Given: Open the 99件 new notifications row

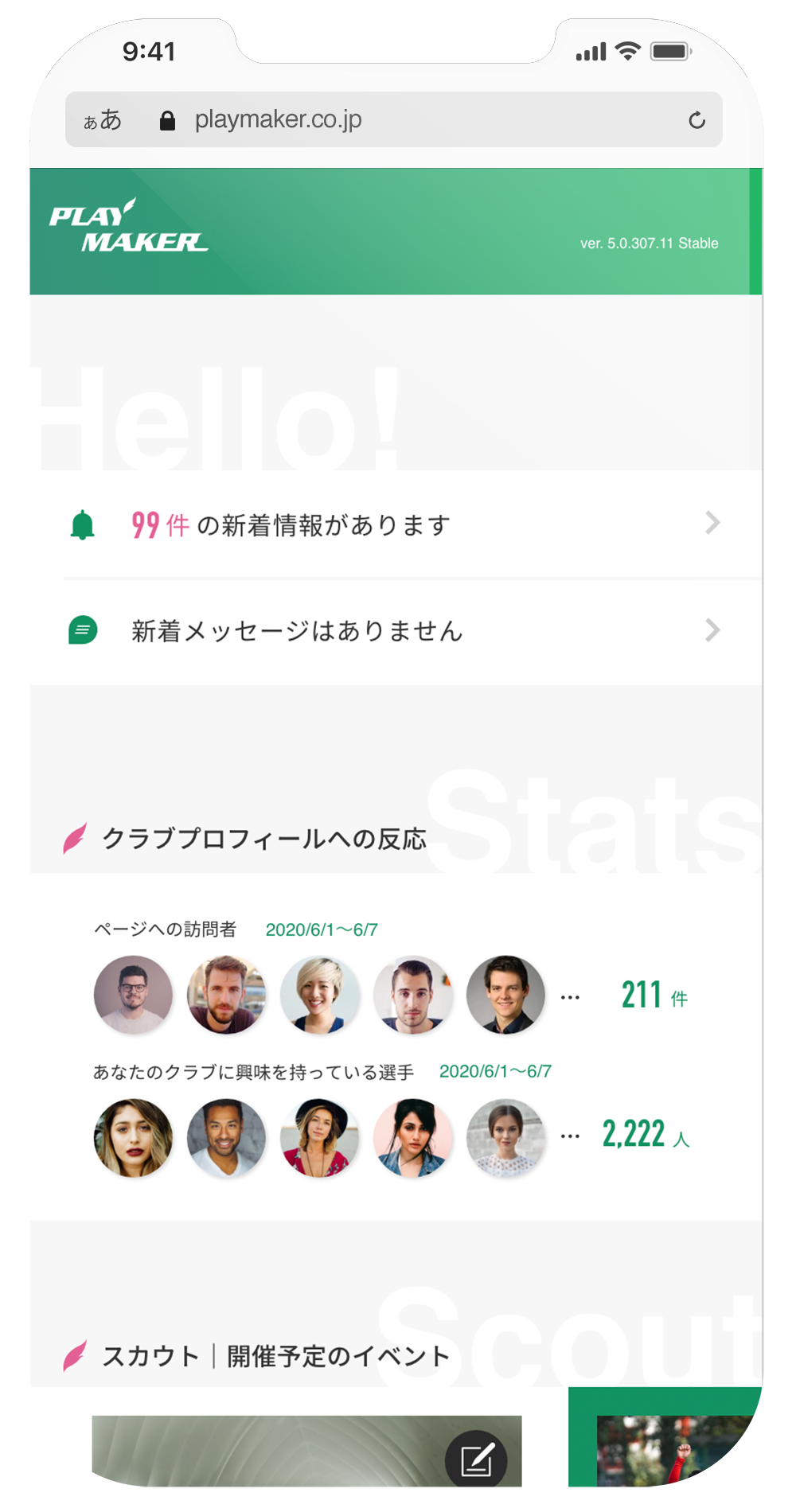Looking at the screenshot, I should pyautogui.click(x=395, y=524).
